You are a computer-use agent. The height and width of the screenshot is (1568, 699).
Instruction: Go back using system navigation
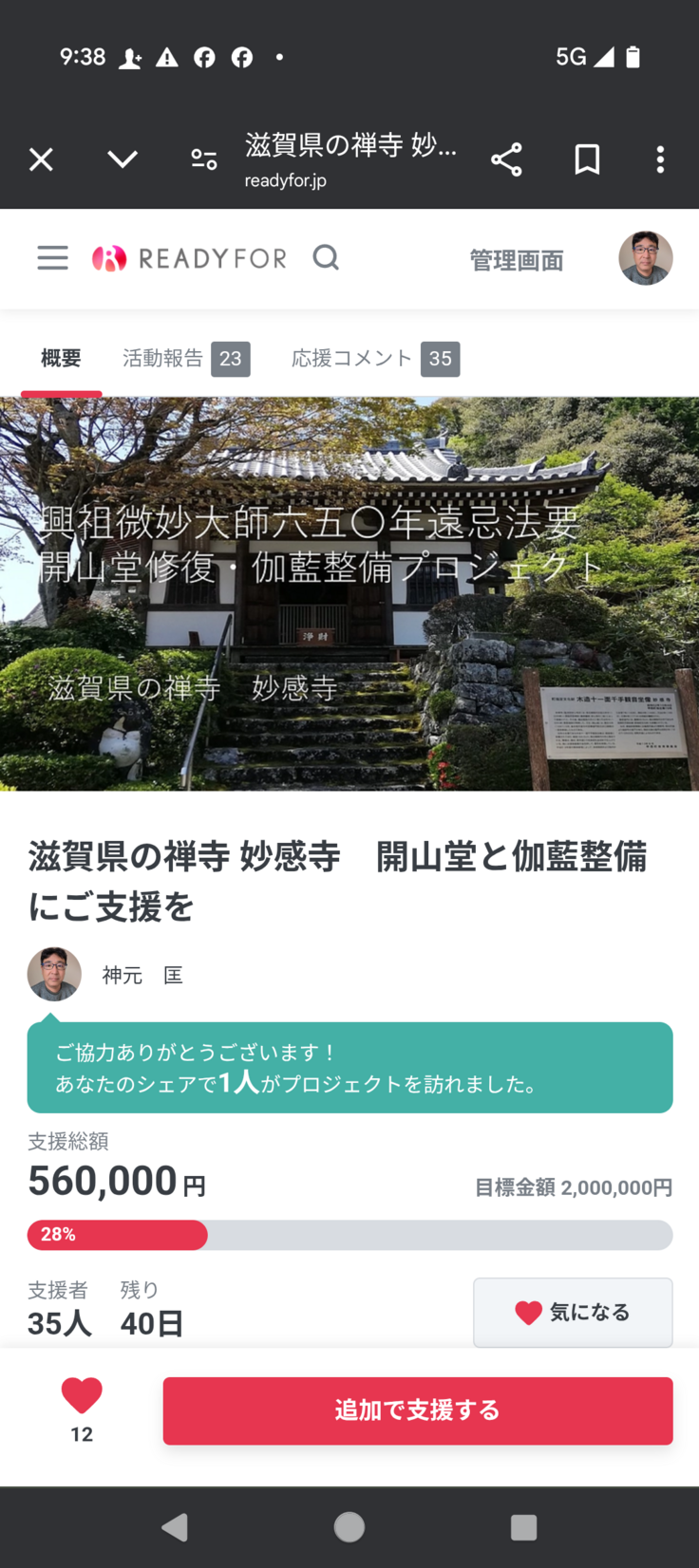pos(175,1527)
